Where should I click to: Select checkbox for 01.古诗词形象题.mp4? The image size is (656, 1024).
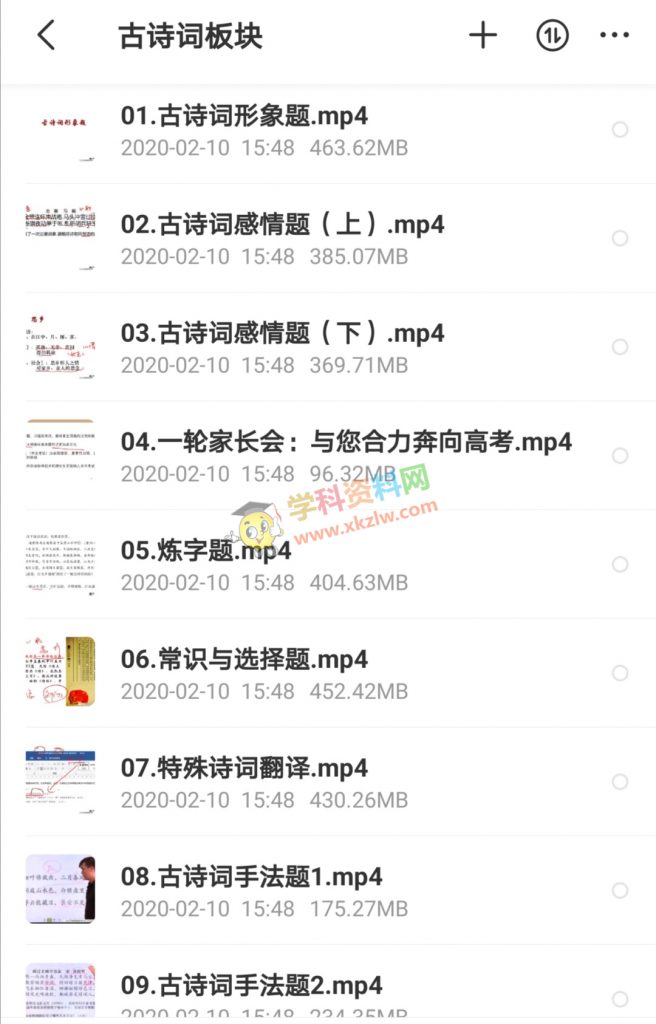[620, 130]
